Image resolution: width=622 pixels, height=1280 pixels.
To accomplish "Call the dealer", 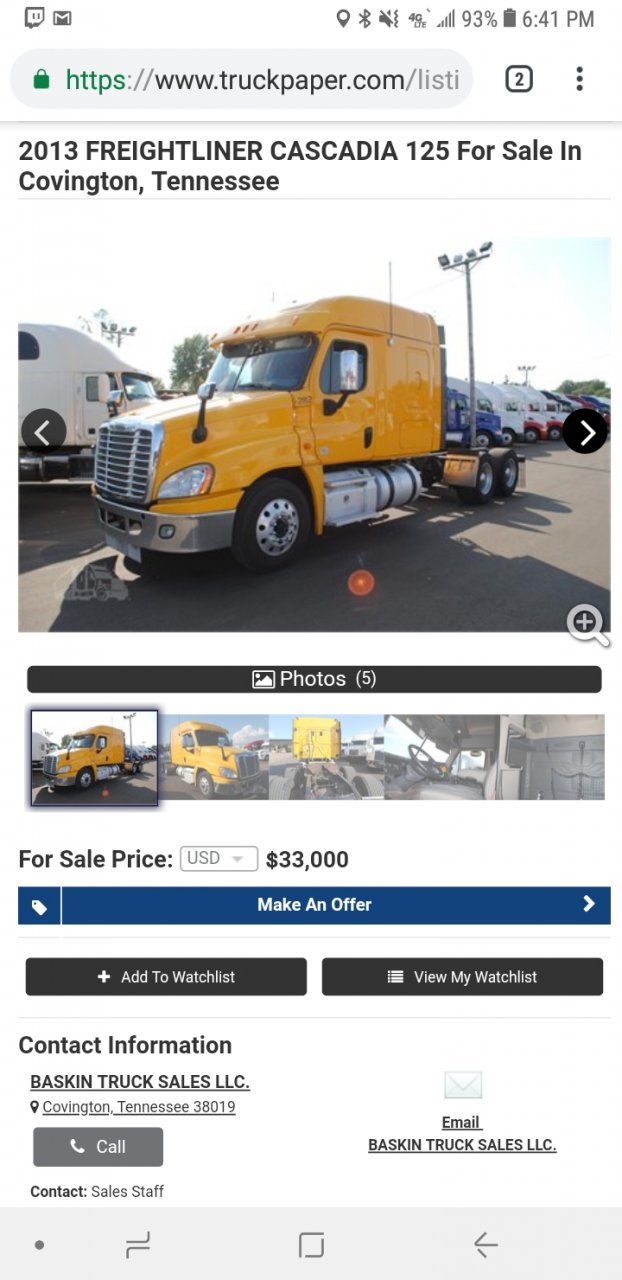I will (x=98, y=1147).
